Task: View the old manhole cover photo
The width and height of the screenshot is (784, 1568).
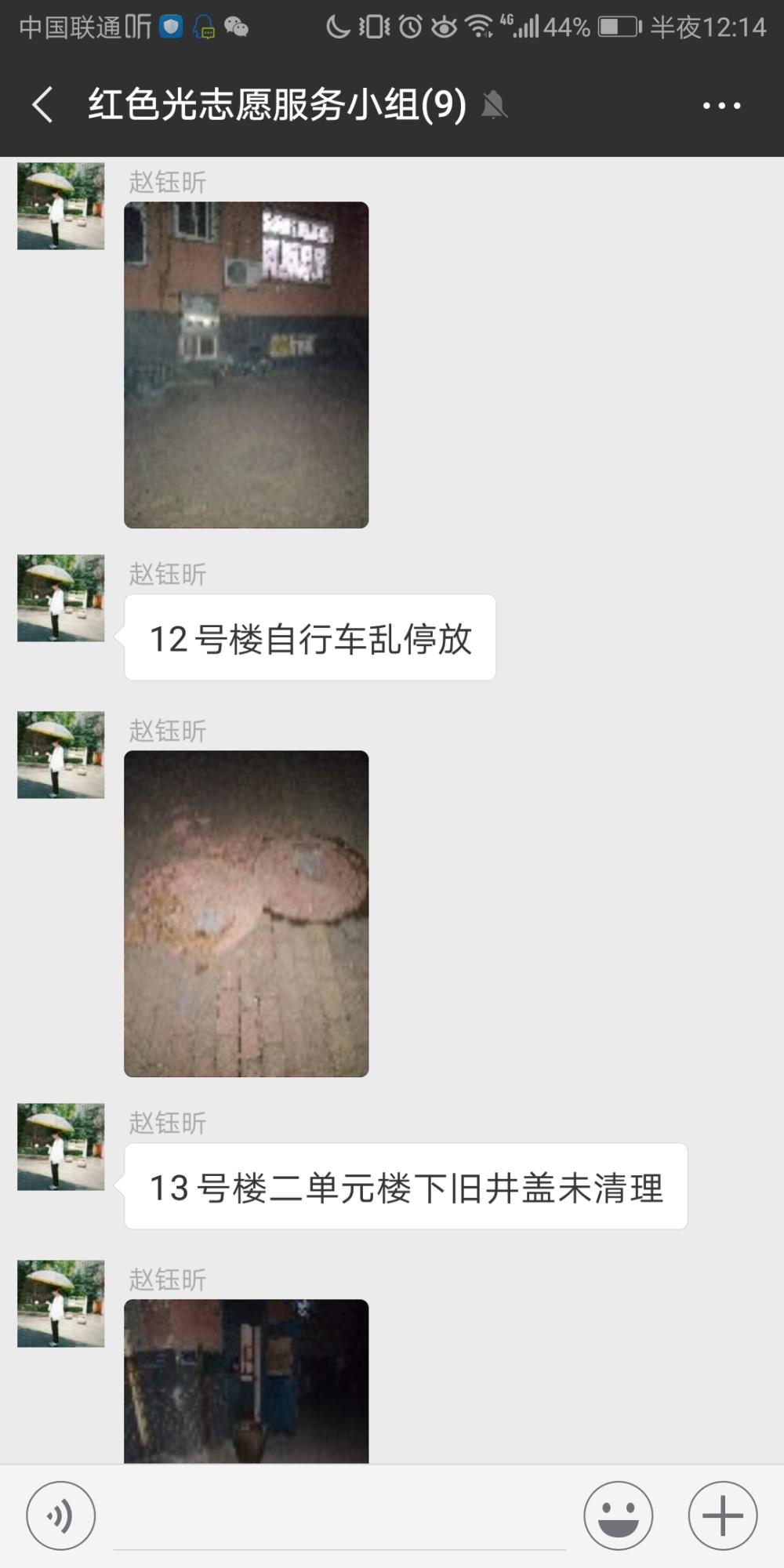Action: 246,913
